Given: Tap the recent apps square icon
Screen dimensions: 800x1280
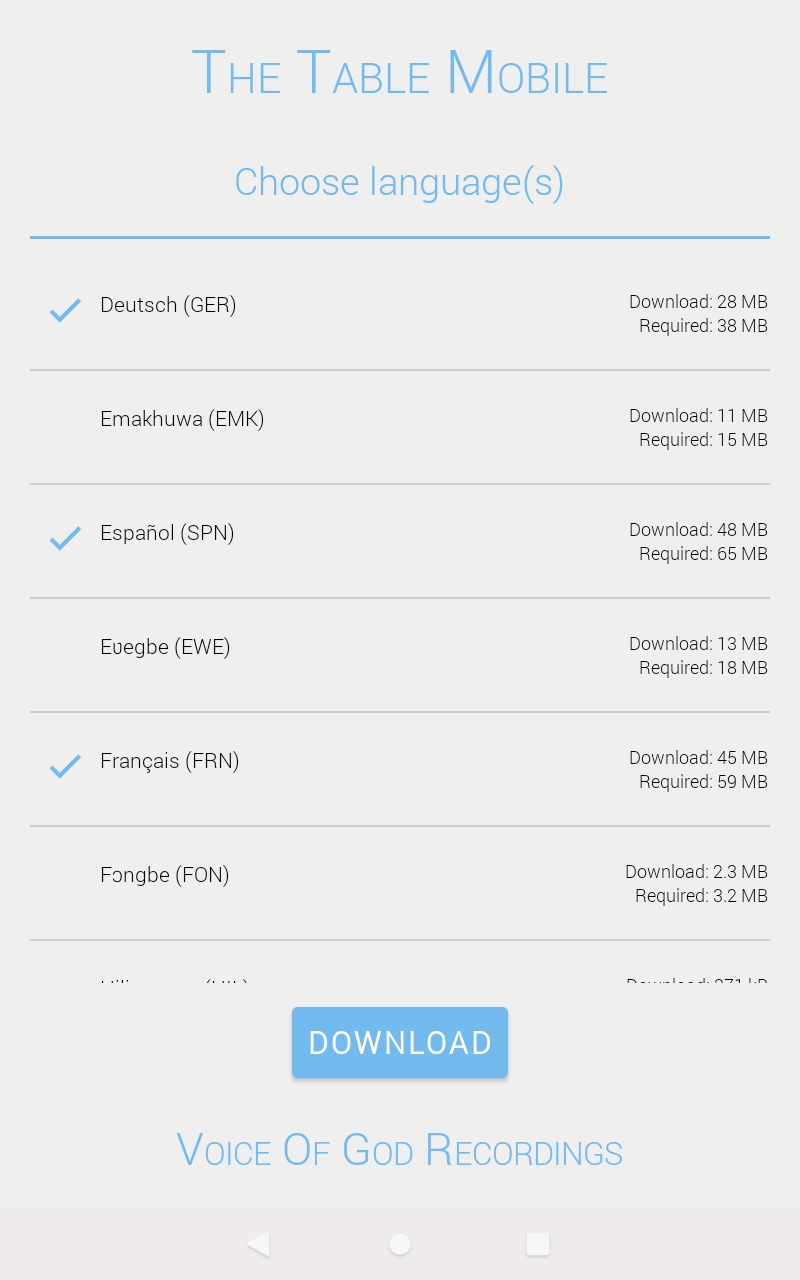Looking at the screenshot, I should click(538, 1244).
